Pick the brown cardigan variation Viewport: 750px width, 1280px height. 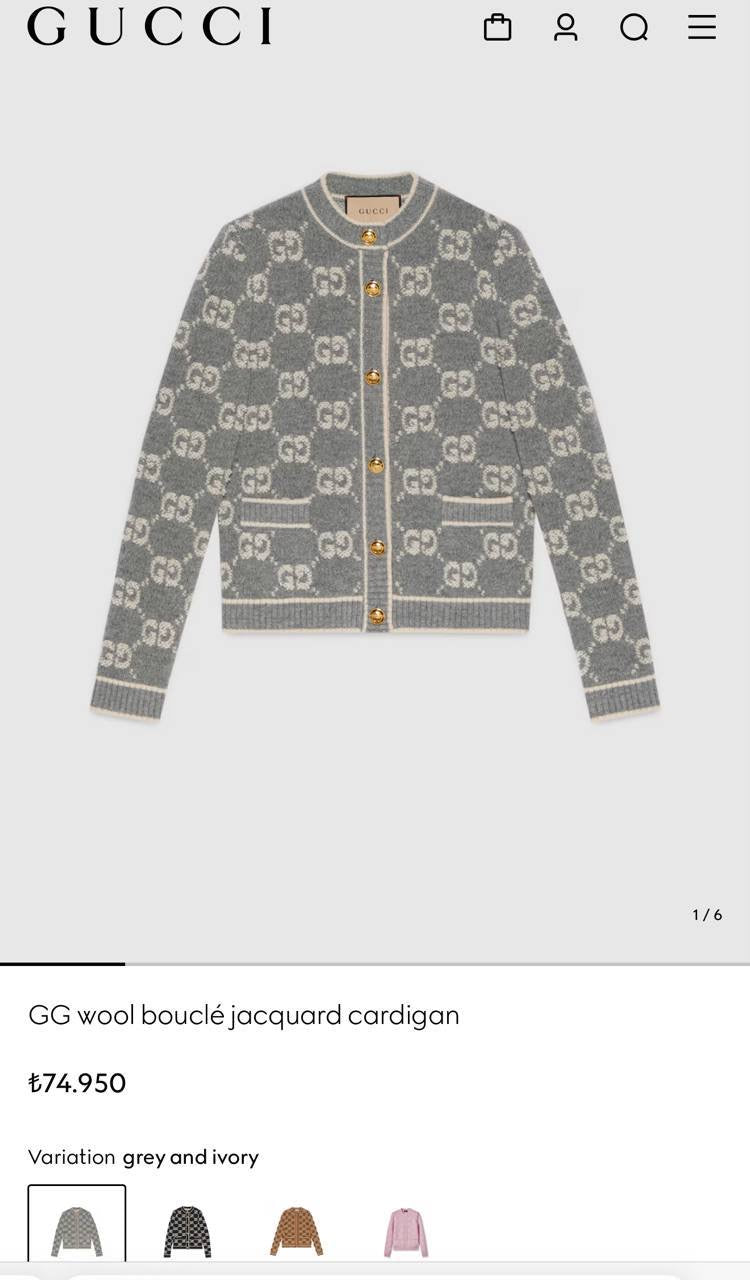(x=296, y=1231)
